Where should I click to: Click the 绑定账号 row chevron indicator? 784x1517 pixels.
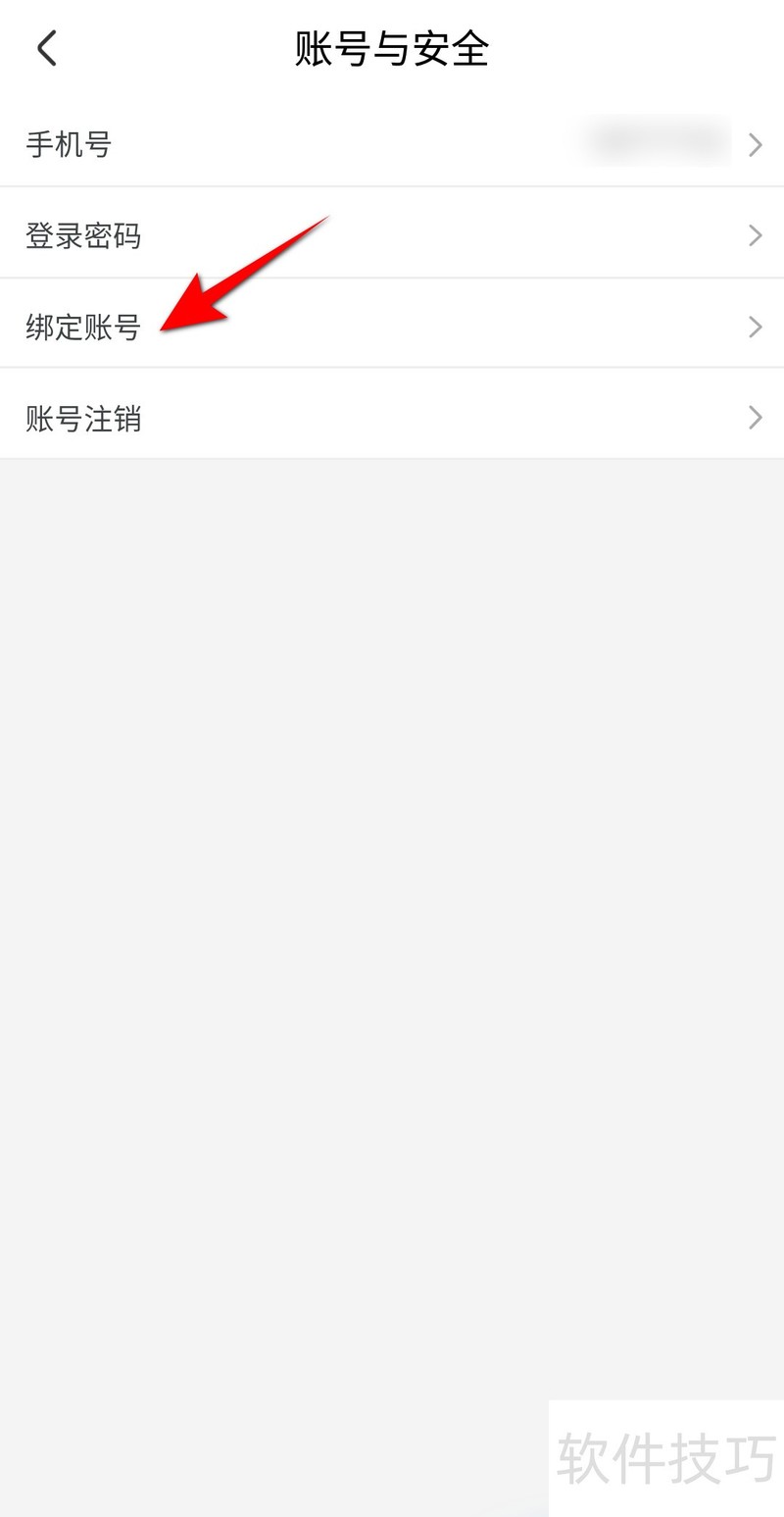[755, 327]
